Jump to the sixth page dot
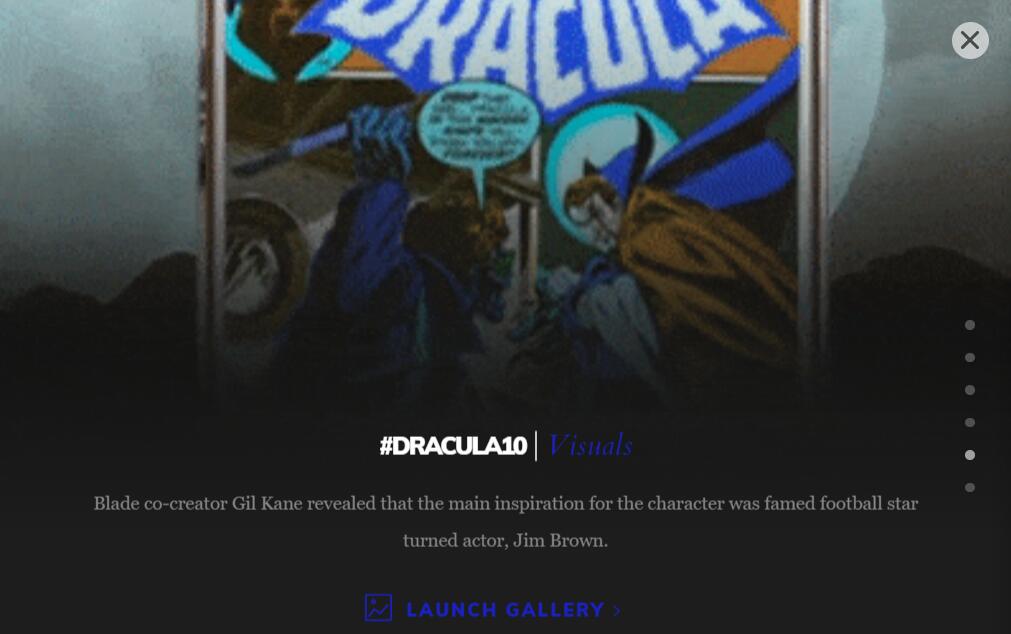 (969, 488)
